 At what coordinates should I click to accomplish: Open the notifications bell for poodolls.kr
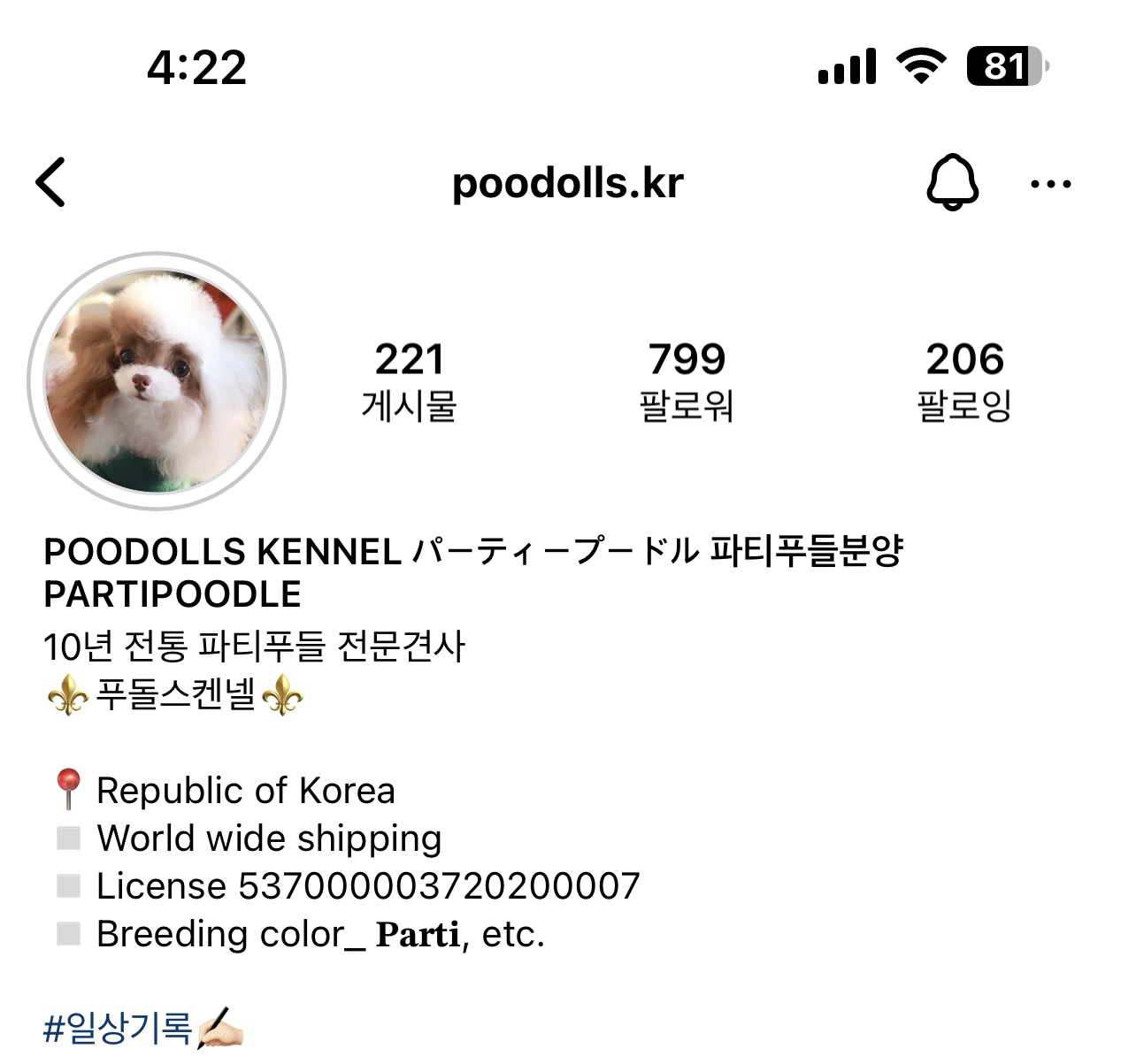point(952,182)
